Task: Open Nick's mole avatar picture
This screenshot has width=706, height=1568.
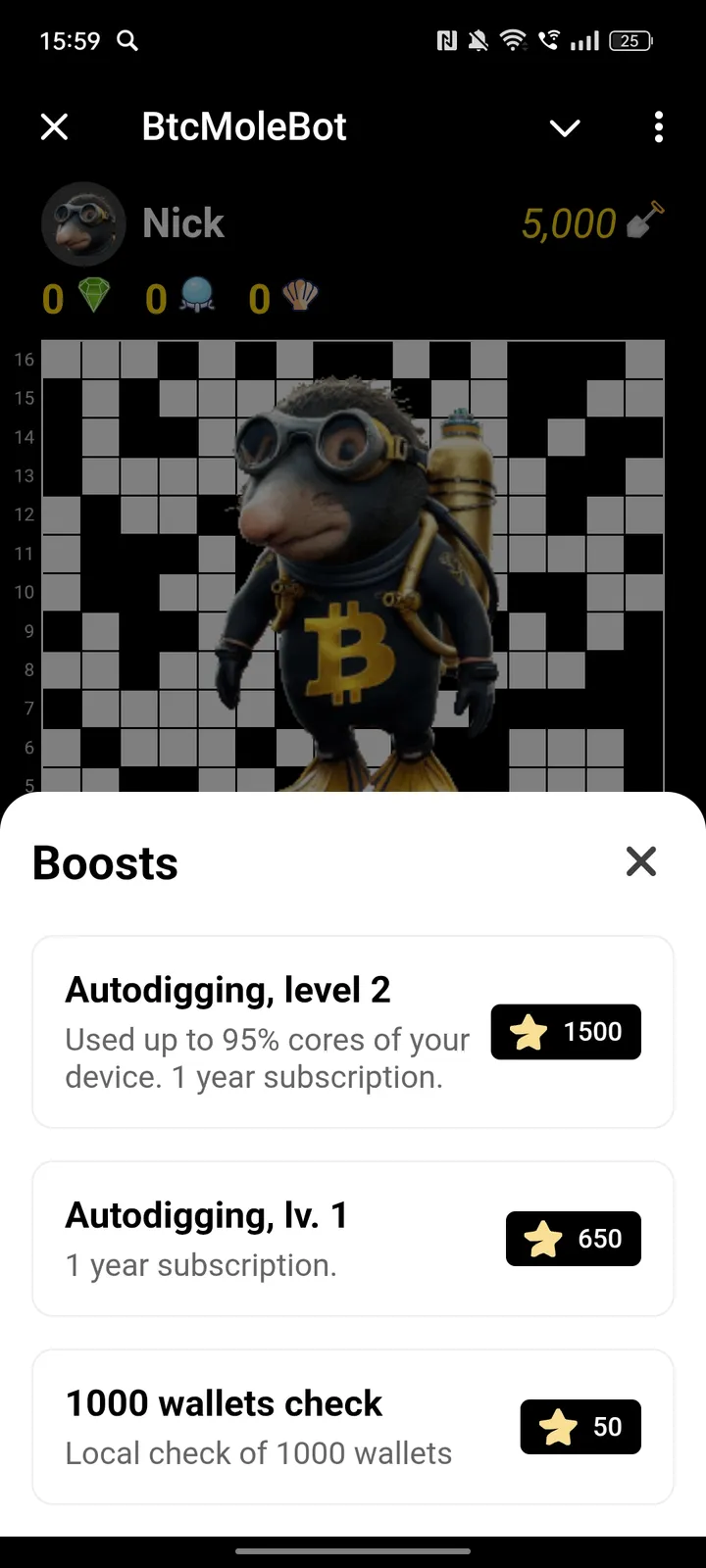Action: point(83,223)
